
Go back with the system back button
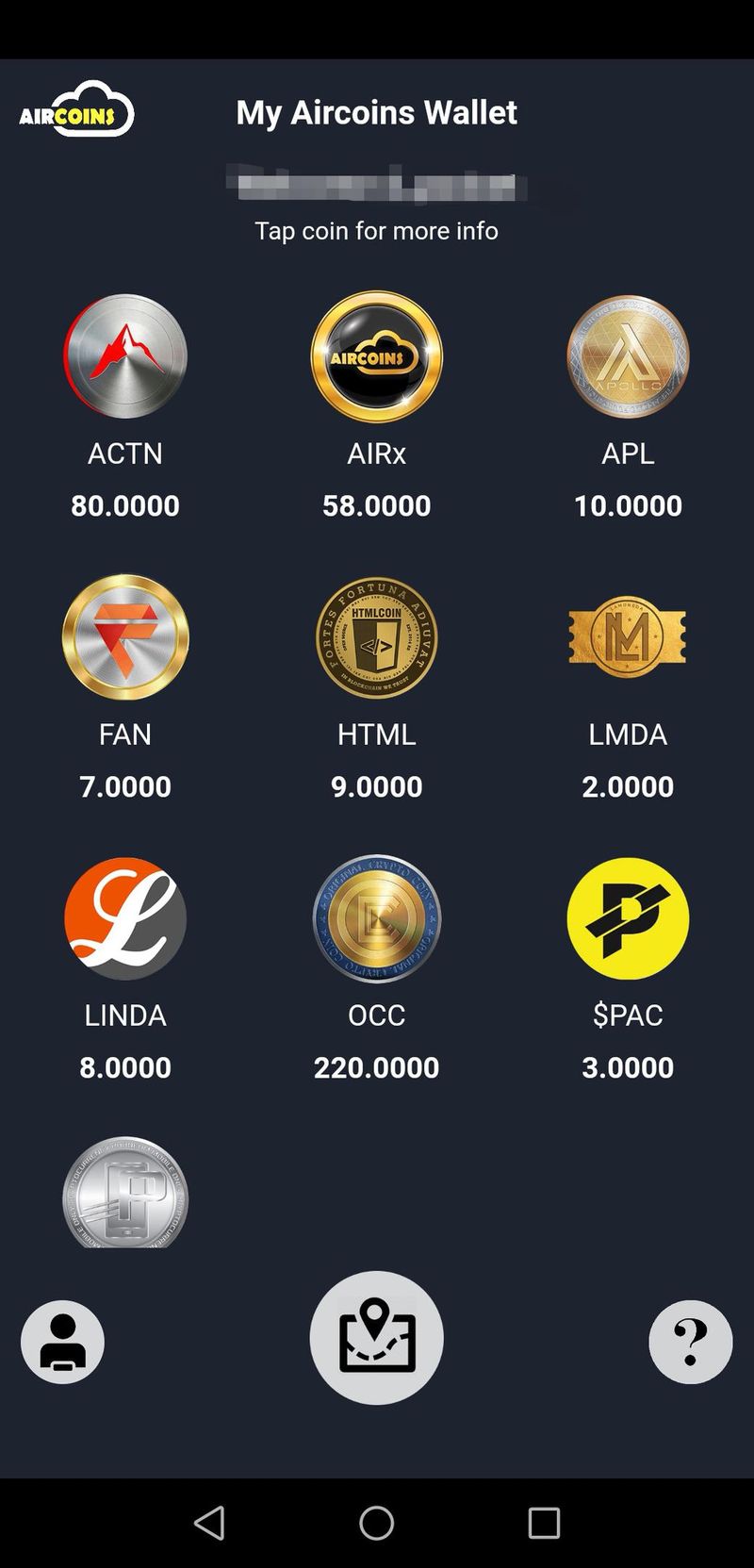tap(209, 1522)
